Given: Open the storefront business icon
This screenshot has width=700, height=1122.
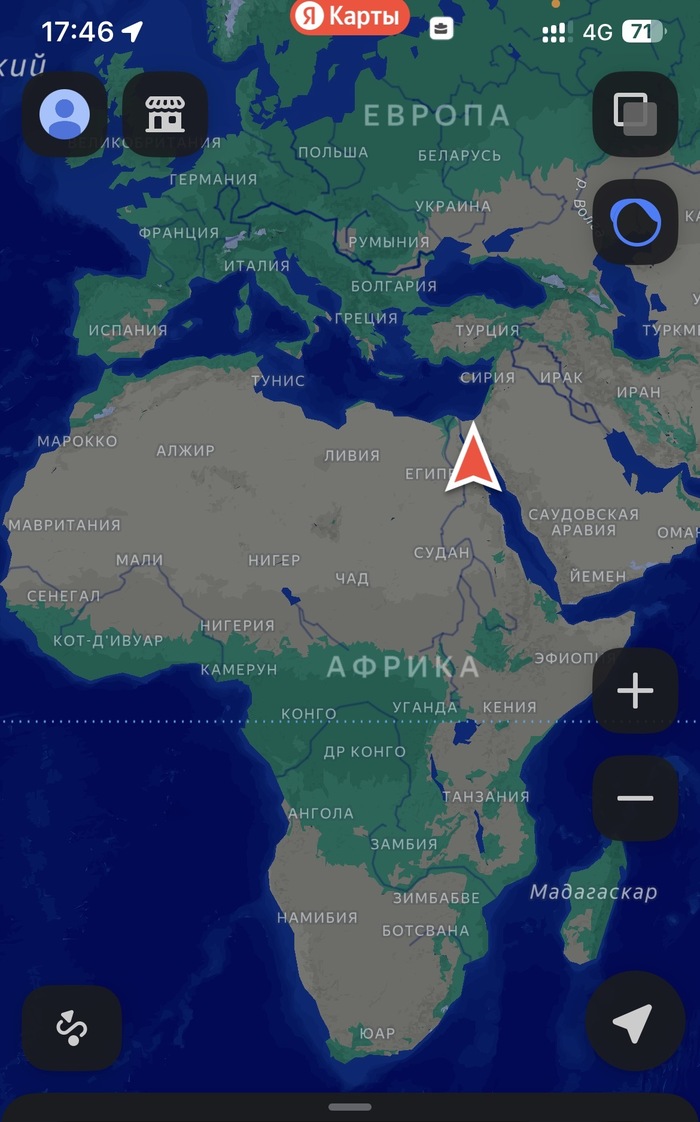Looking at the screenshot, I should point(165,114).
